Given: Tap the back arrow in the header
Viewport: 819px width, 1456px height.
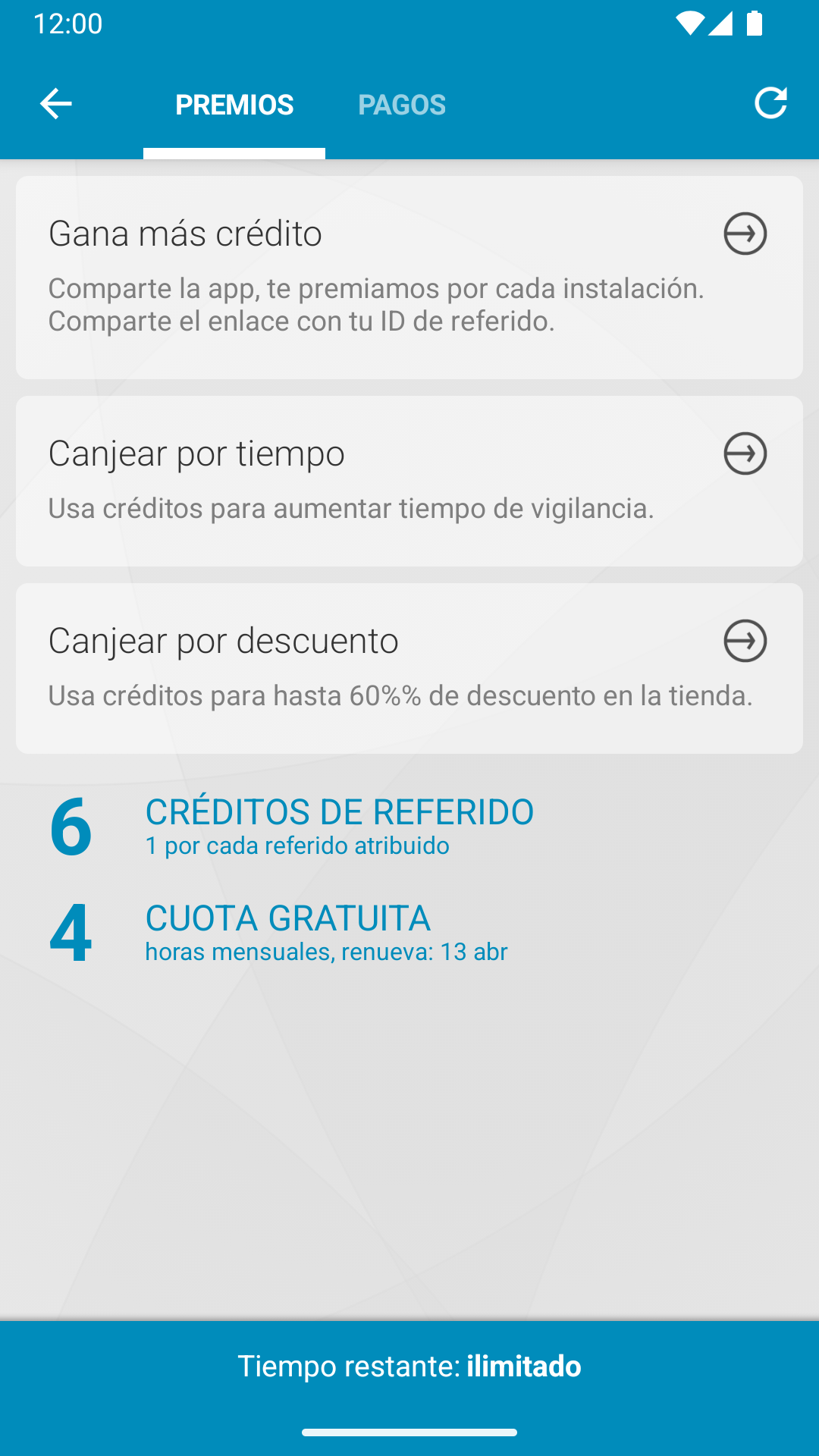Looking at the screenshot, I should tap(55, 104).
